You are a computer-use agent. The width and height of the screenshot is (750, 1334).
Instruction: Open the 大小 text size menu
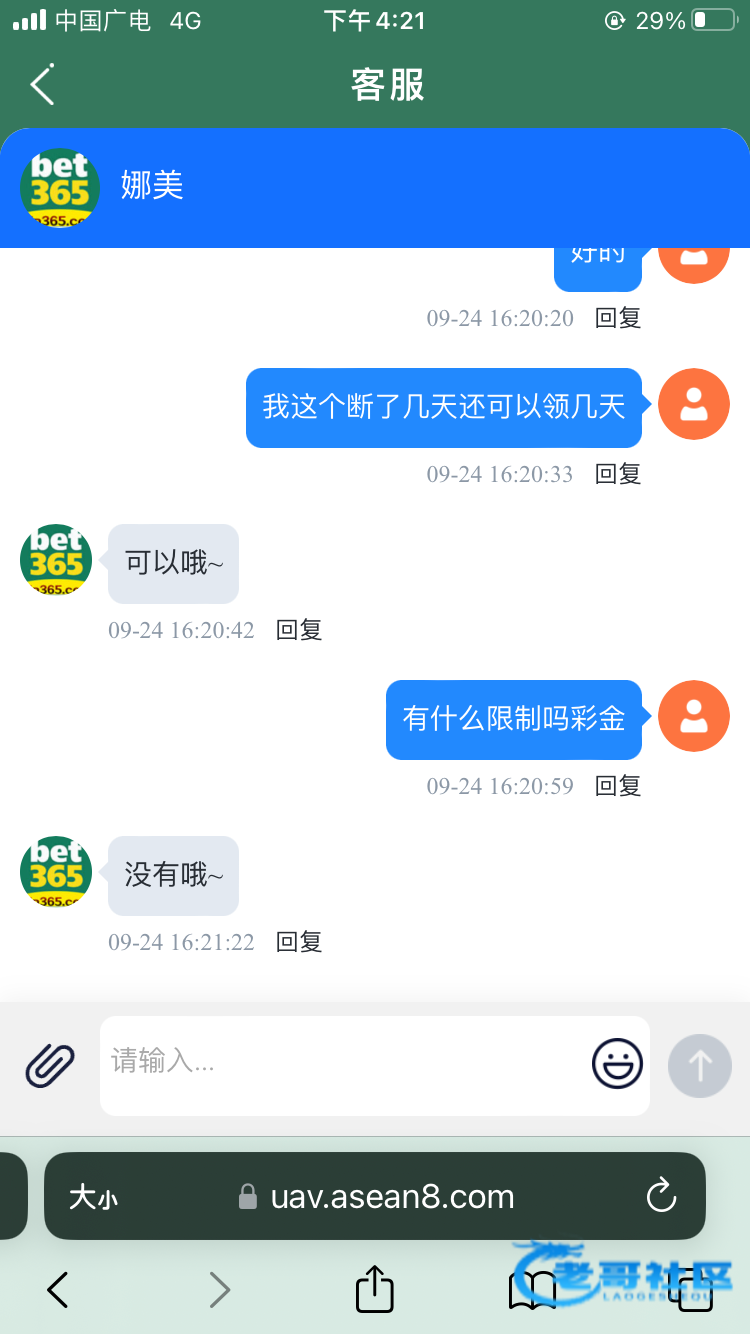pyautogui.click(x=93, y=1197)
